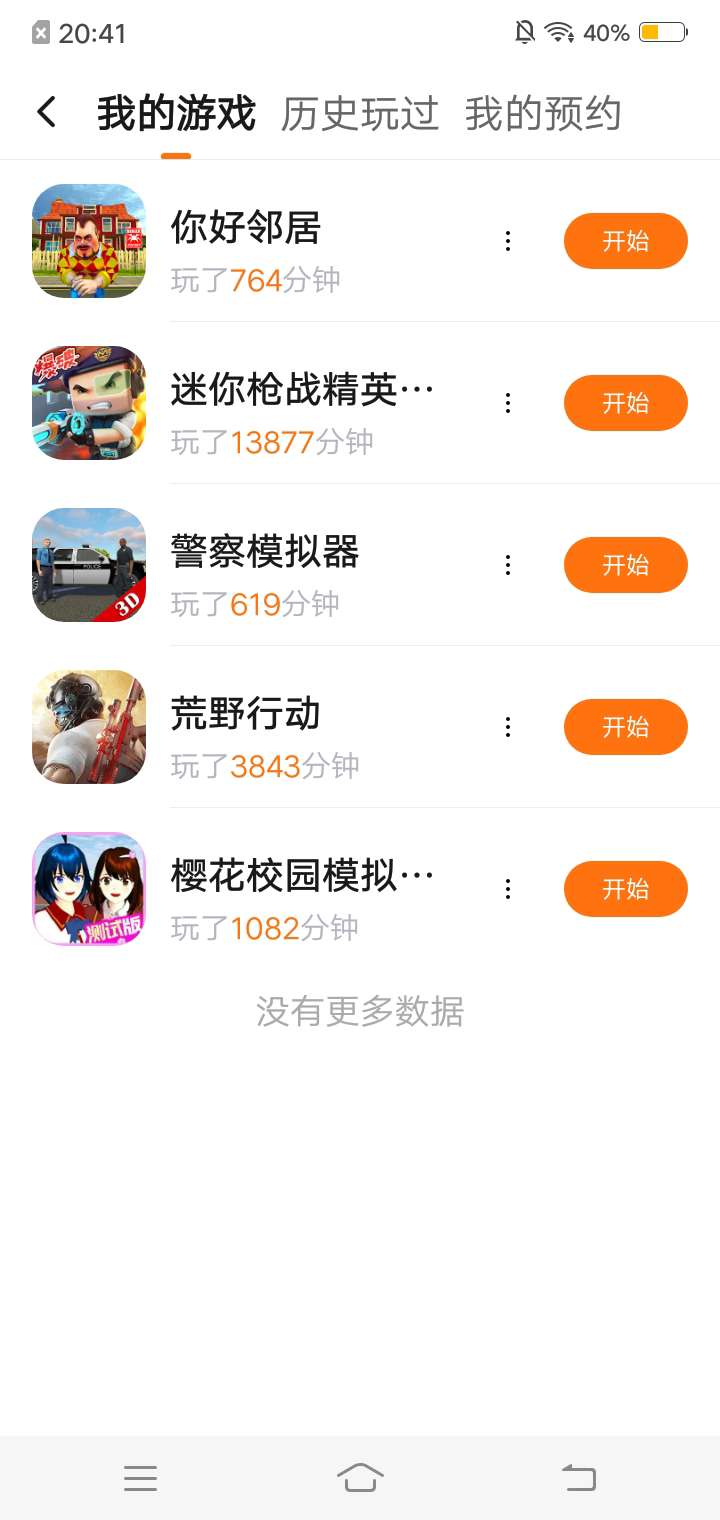Go back using the top-left arrow
The width and height of the screenshot is (720, 1520).
click(x=46, y=112)
